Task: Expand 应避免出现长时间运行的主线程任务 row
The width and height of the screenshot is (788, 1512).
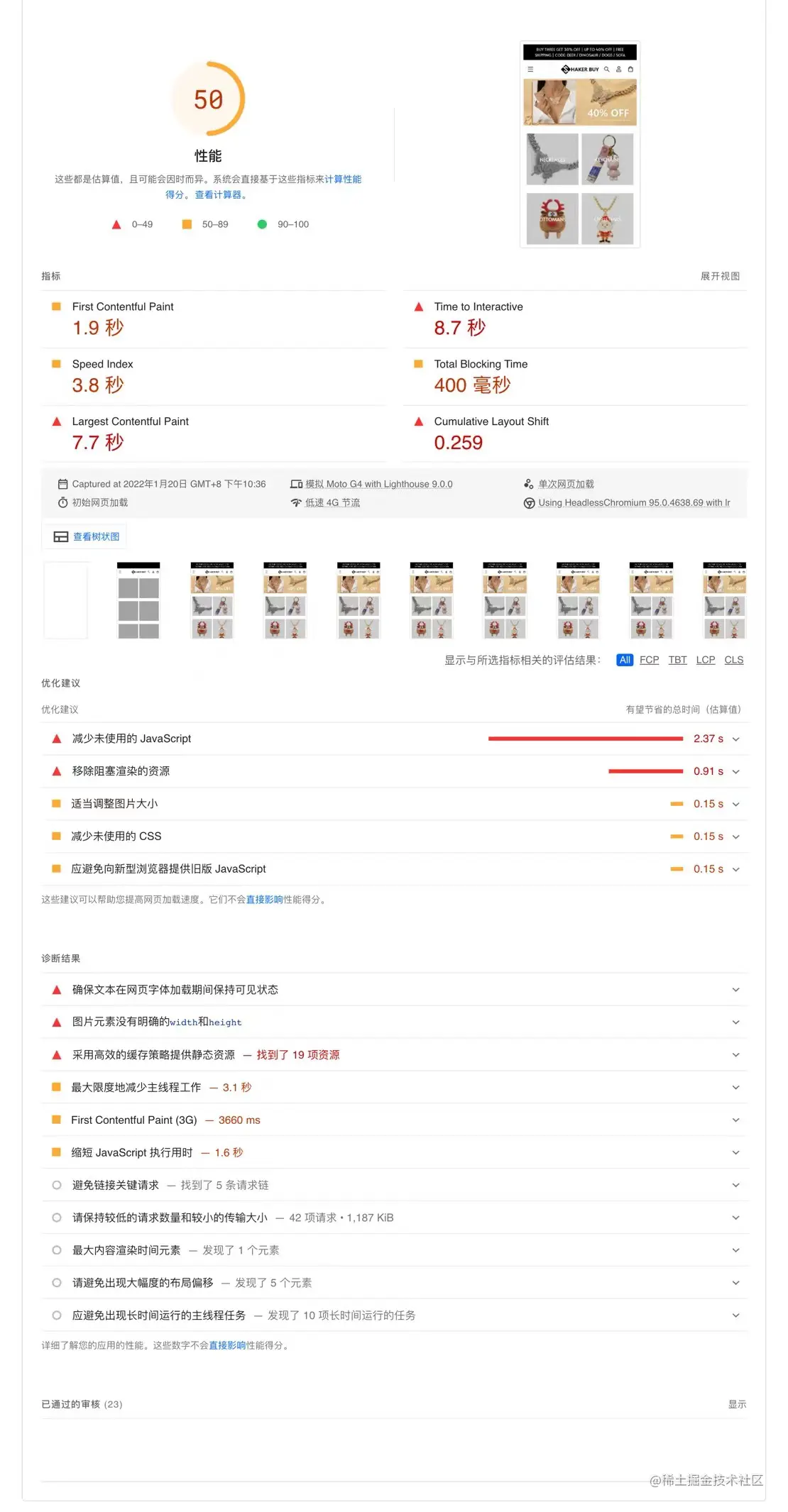Action: coord(735,1315)
